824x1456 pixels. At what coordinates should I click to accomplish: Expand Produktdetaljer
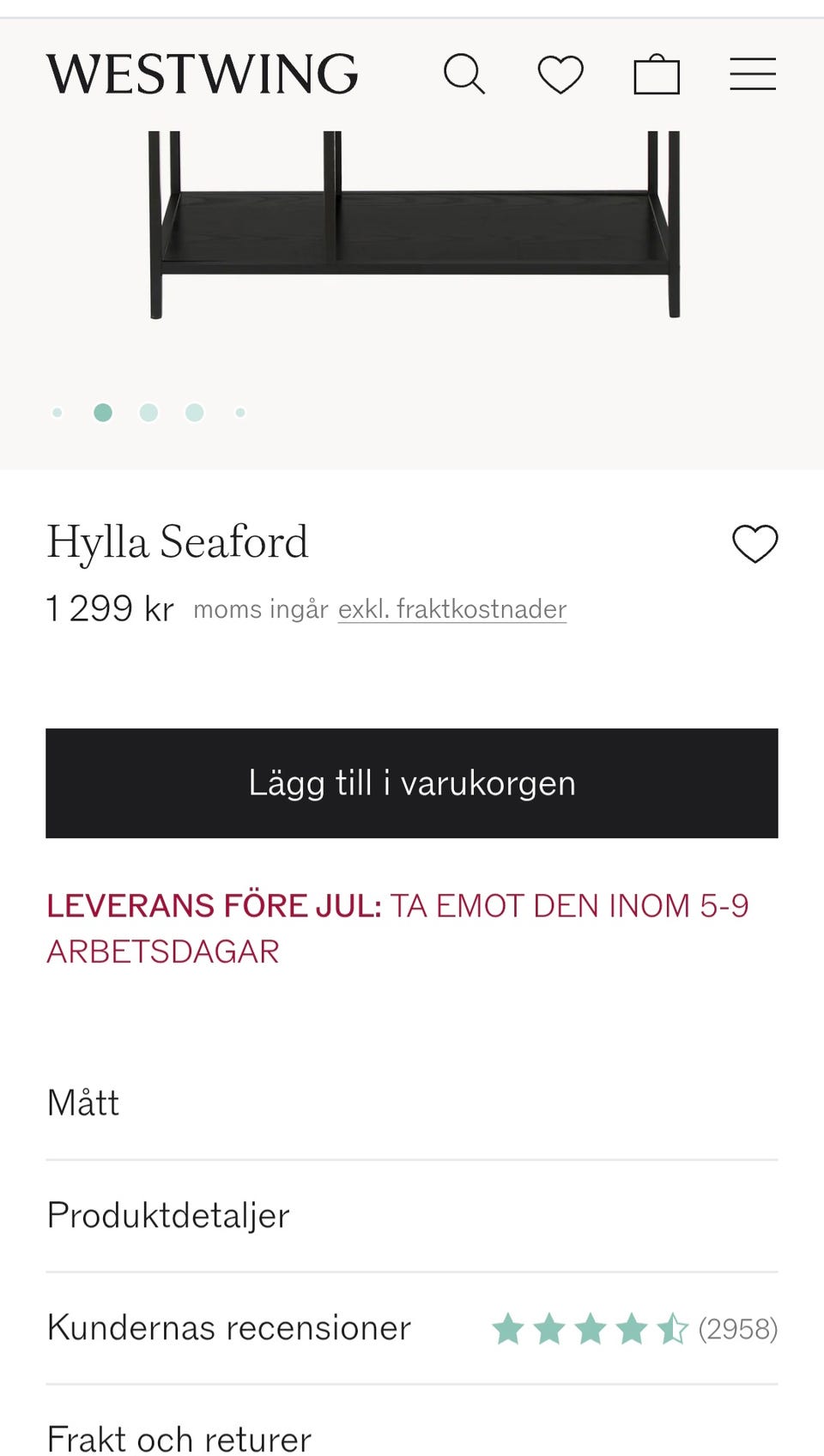[412, 1216]
